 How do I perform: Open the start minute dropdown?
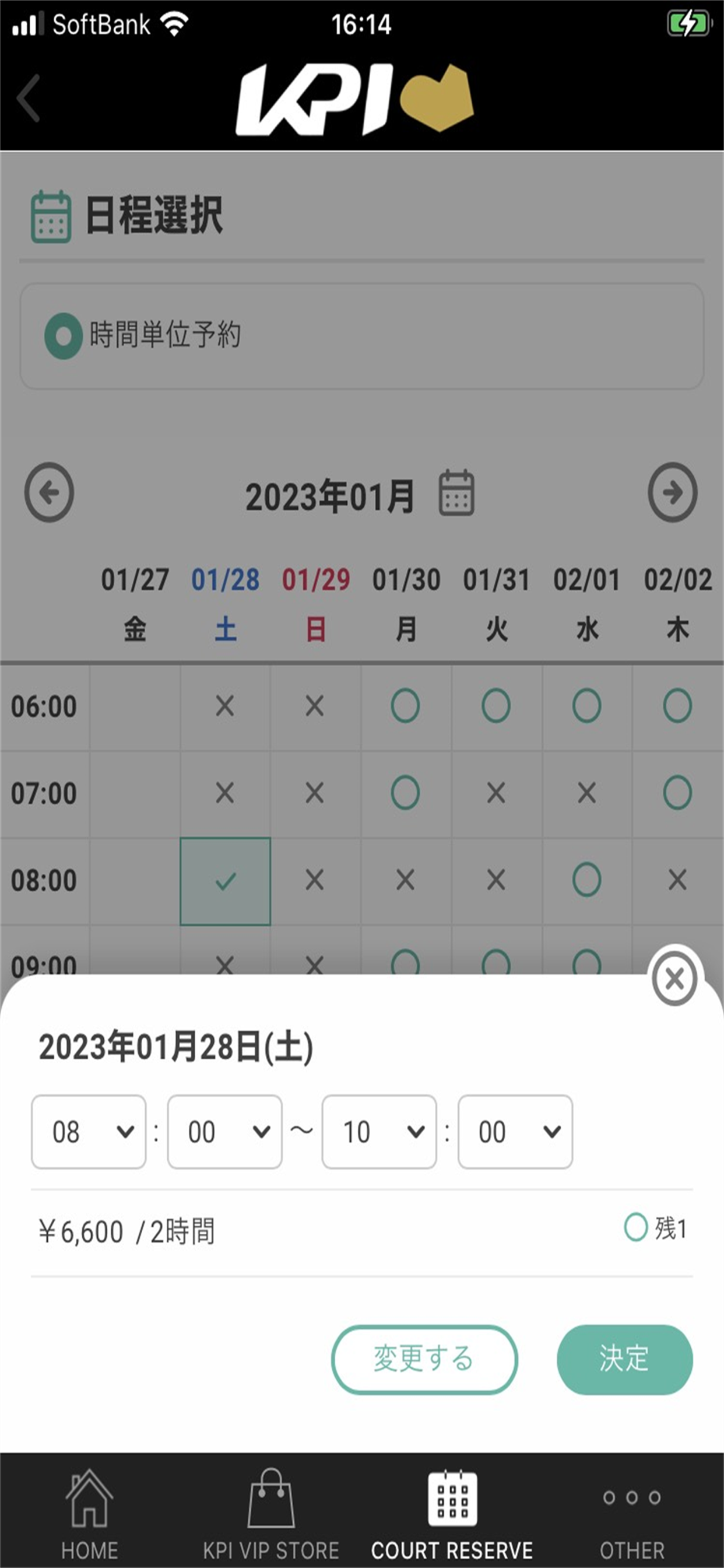click(x=224, y=1132)
